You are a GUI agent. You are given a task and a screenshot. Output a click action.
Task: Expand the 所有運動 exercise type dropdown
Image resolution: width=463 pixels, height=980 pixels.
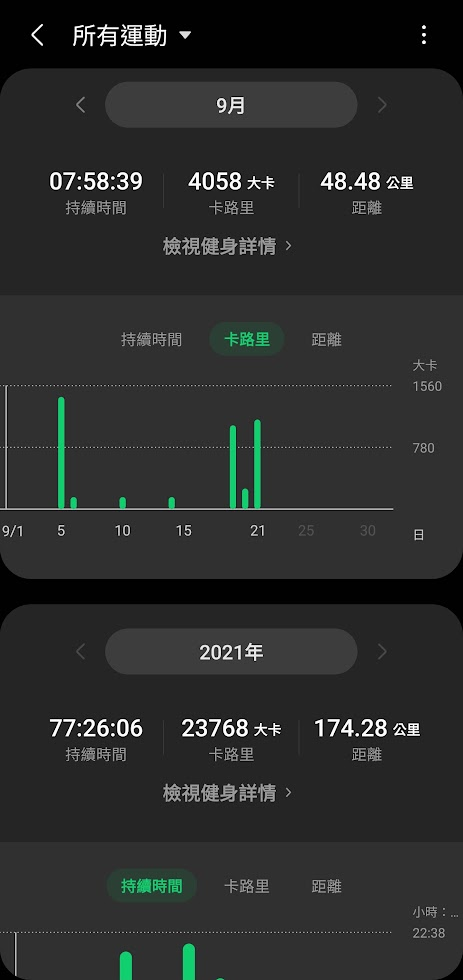[132, 36]
